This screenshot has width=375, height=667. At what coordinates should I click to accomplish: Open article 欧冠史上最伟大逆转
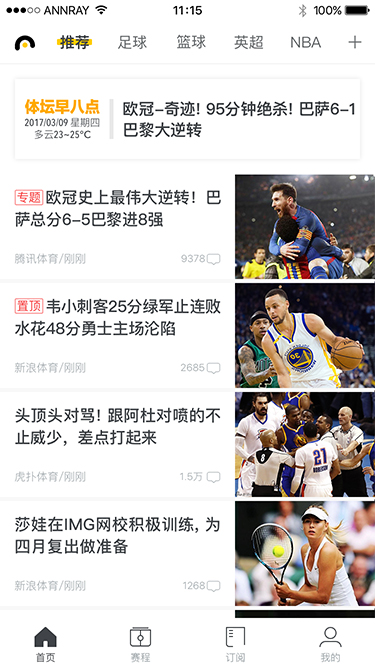click(x=188, y=227)
